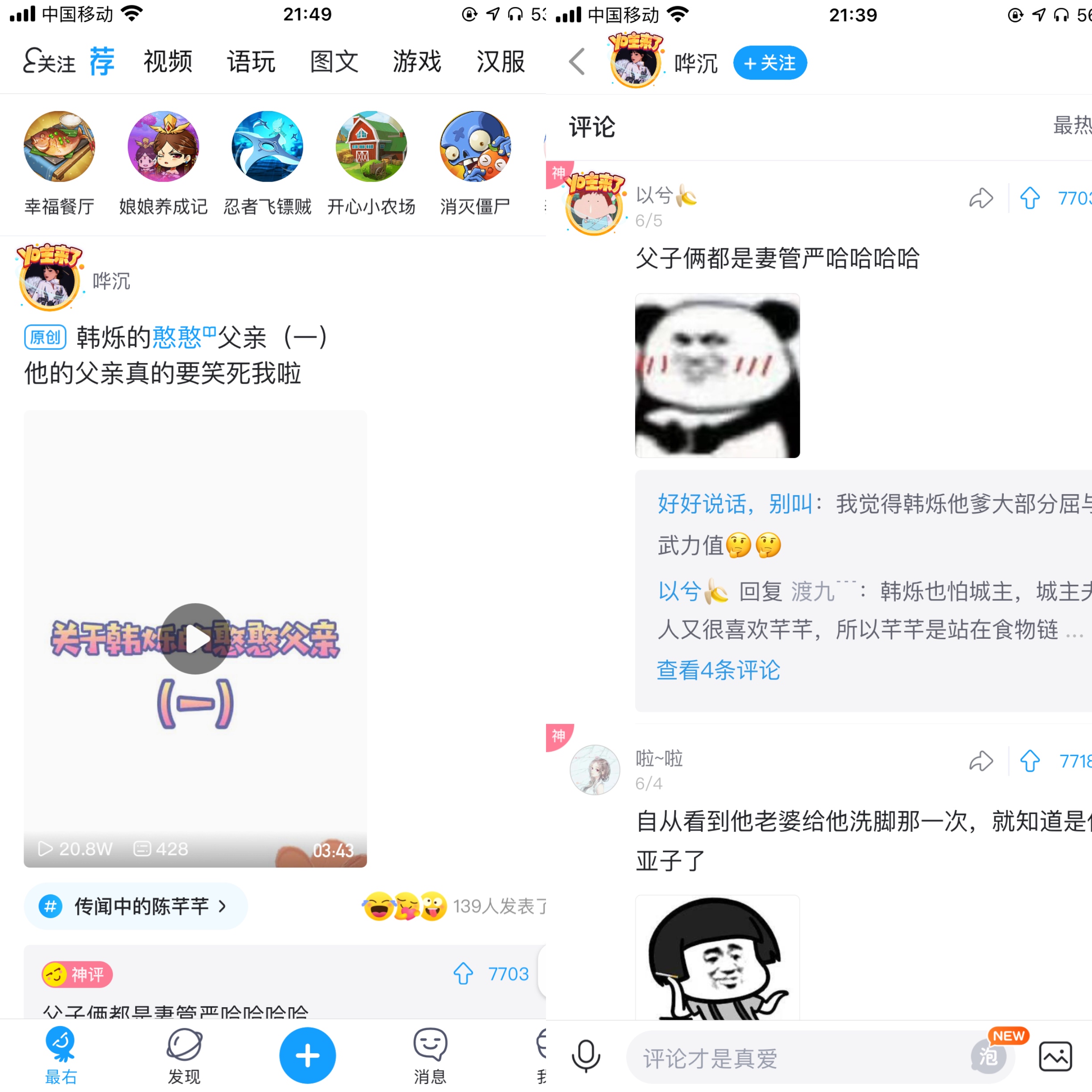The image size is (1092, 1092).
Task: Open 消灭僵尸 game
Action: 475,147
